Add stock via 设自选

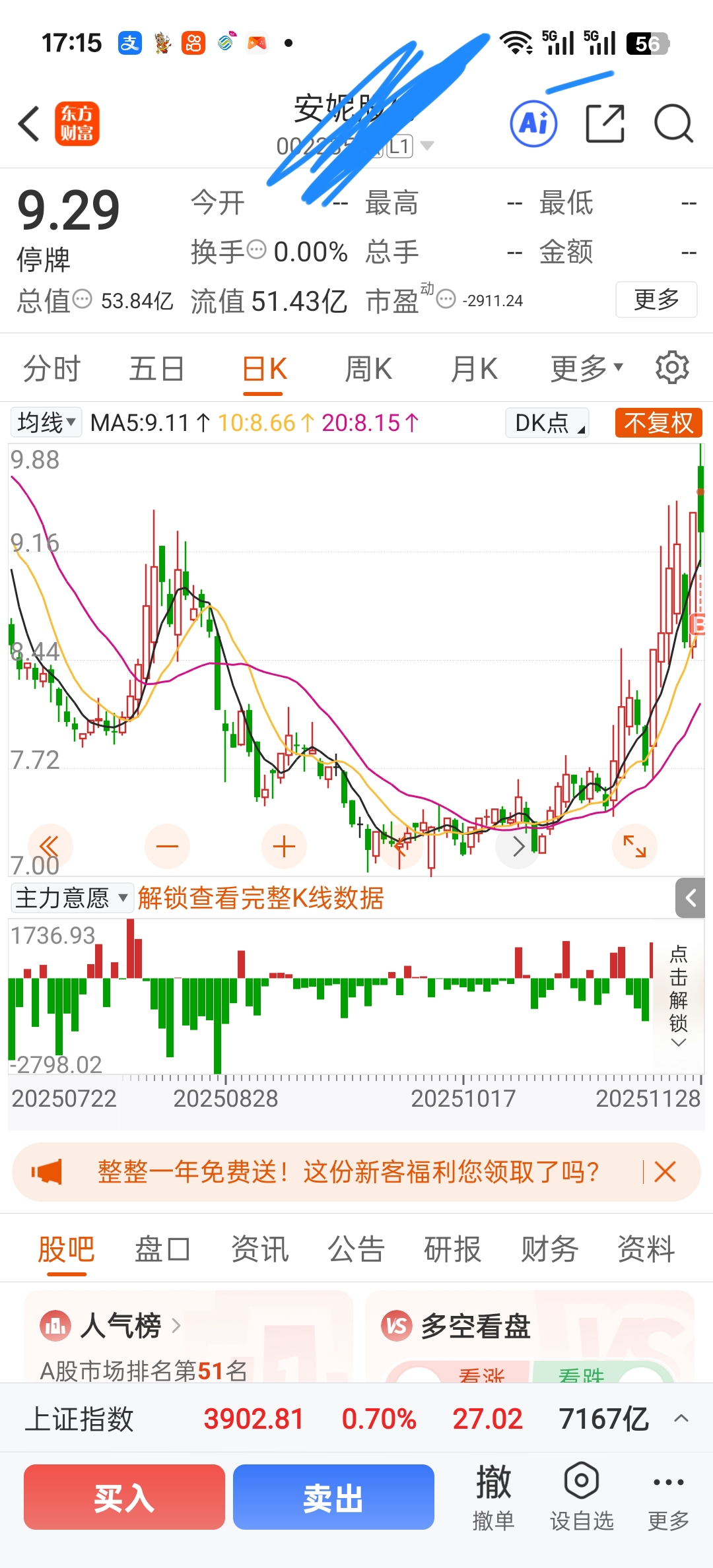coord(582,1497)
